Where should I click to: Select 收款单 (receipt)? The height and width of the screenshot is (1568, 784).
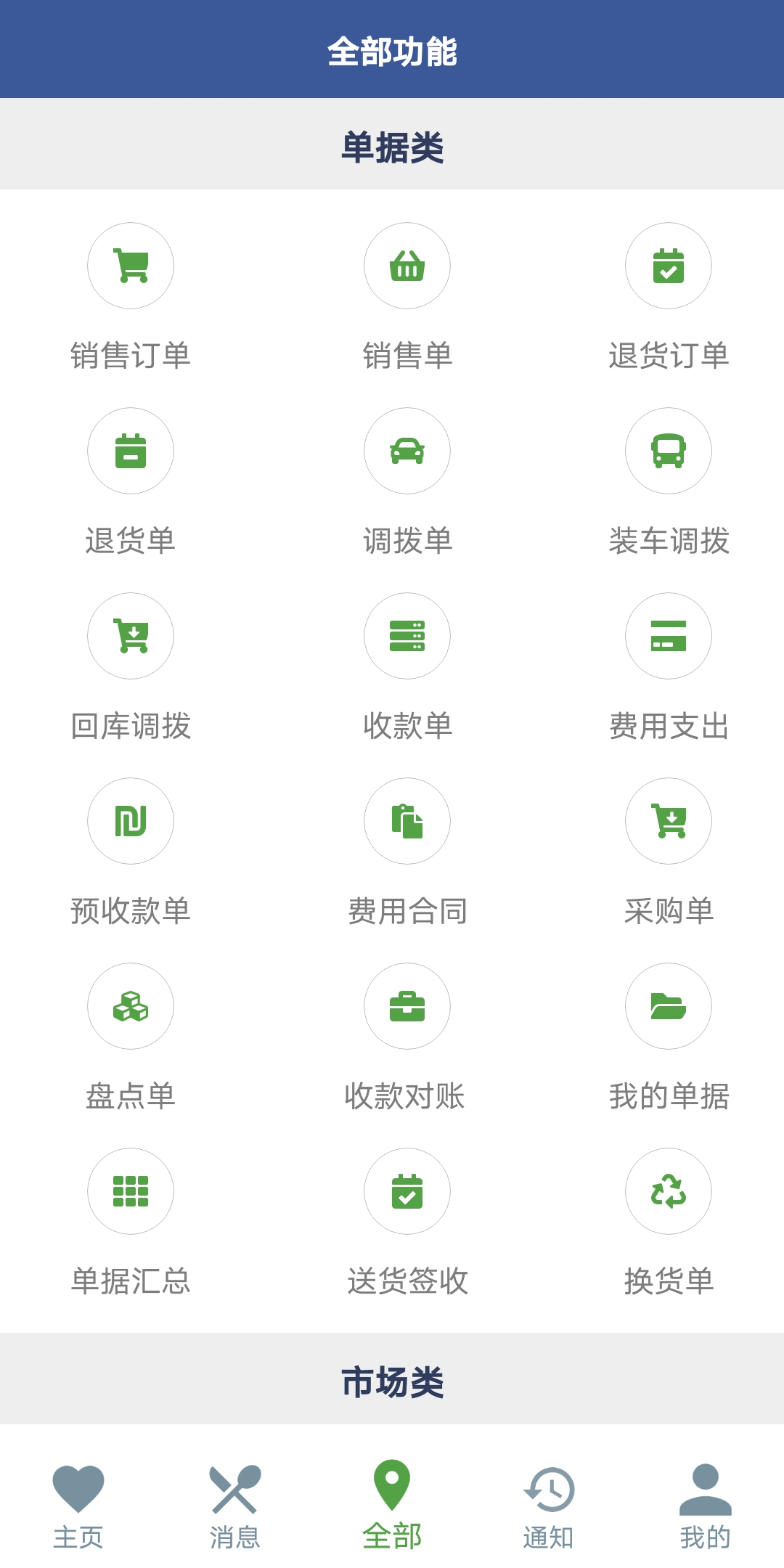click(x=407, y=636)
